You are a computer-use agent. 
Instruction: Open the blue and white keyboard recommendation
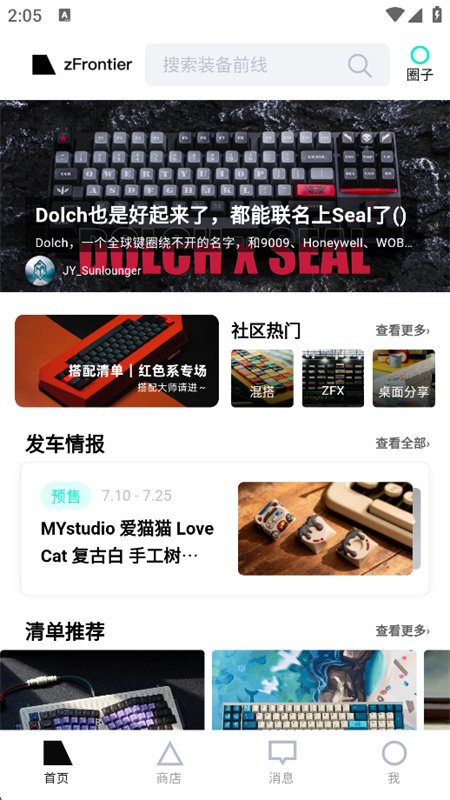point(314,690)
